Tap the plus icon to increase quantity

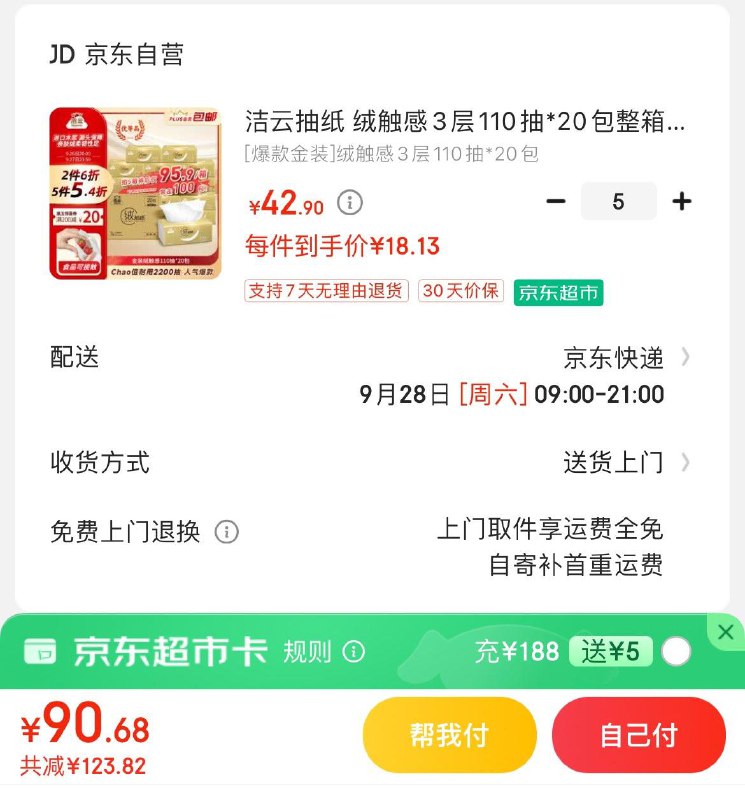click(x=681, y=201)
